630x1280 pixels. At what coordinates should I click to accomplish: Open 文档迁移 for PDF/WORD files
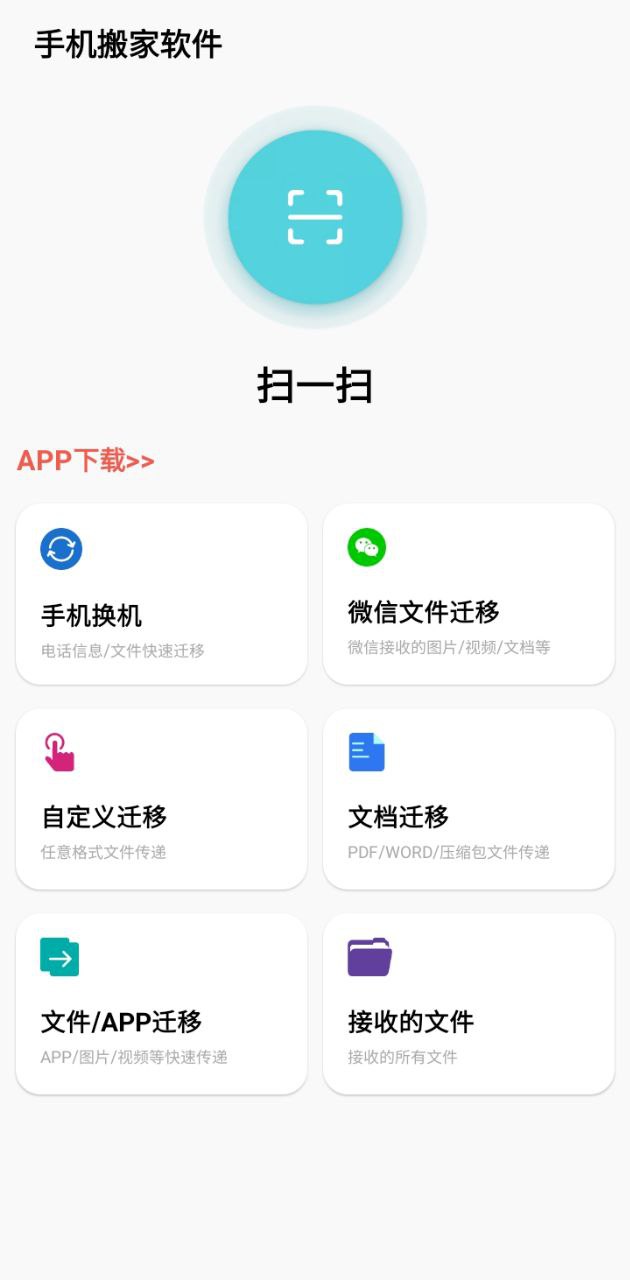[x=468, y=799]
